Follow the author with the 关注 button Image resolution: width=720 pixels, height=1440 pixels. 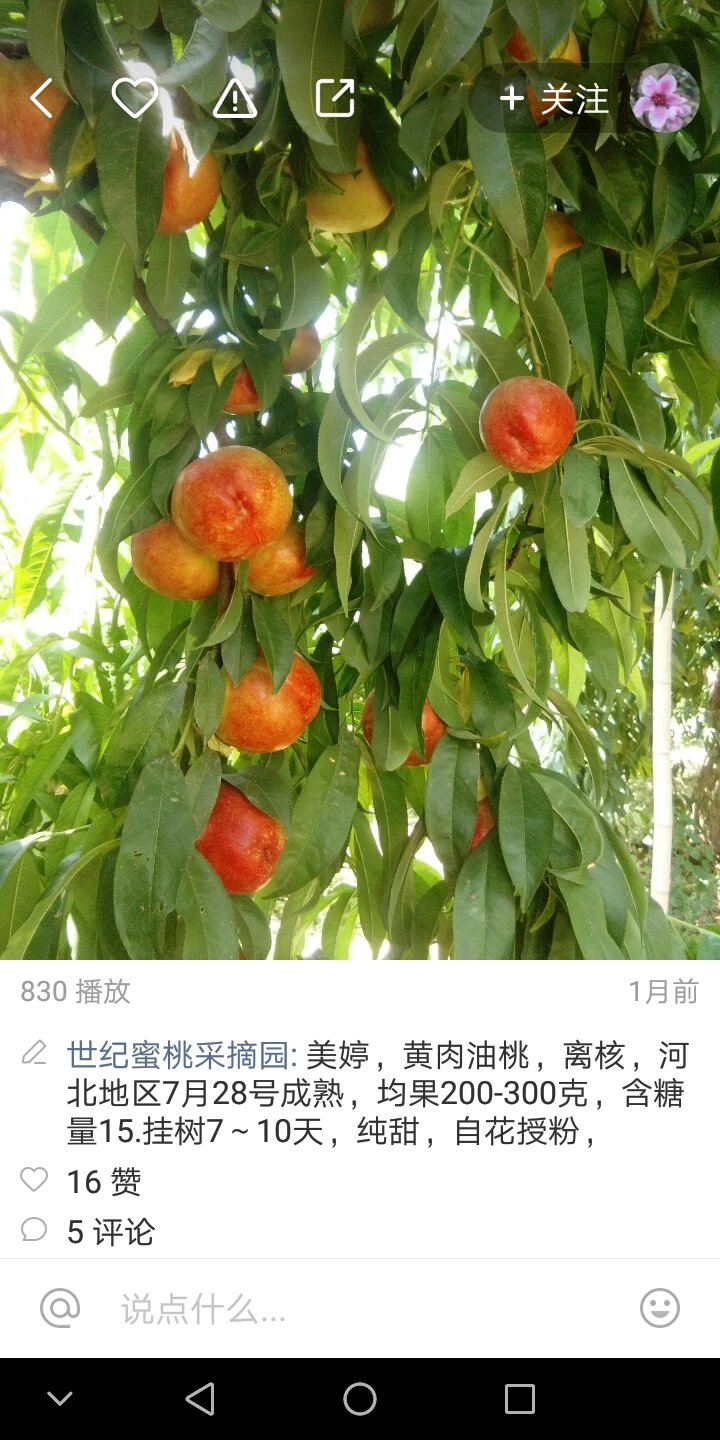click(553, 99)
